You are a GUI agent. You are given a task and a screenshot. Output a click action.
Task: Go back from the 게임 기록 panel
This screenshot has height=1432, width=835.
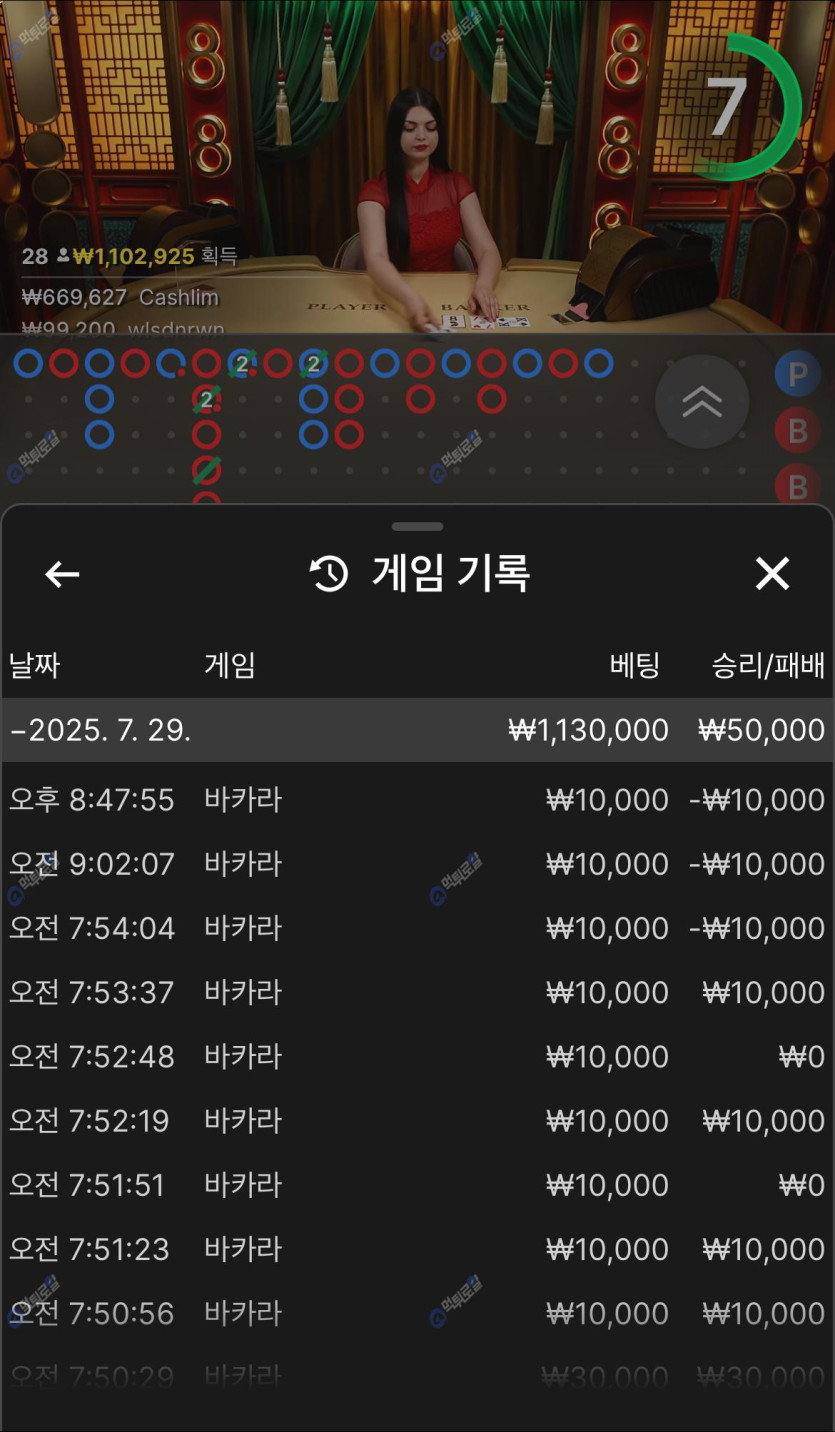[62, 574]
